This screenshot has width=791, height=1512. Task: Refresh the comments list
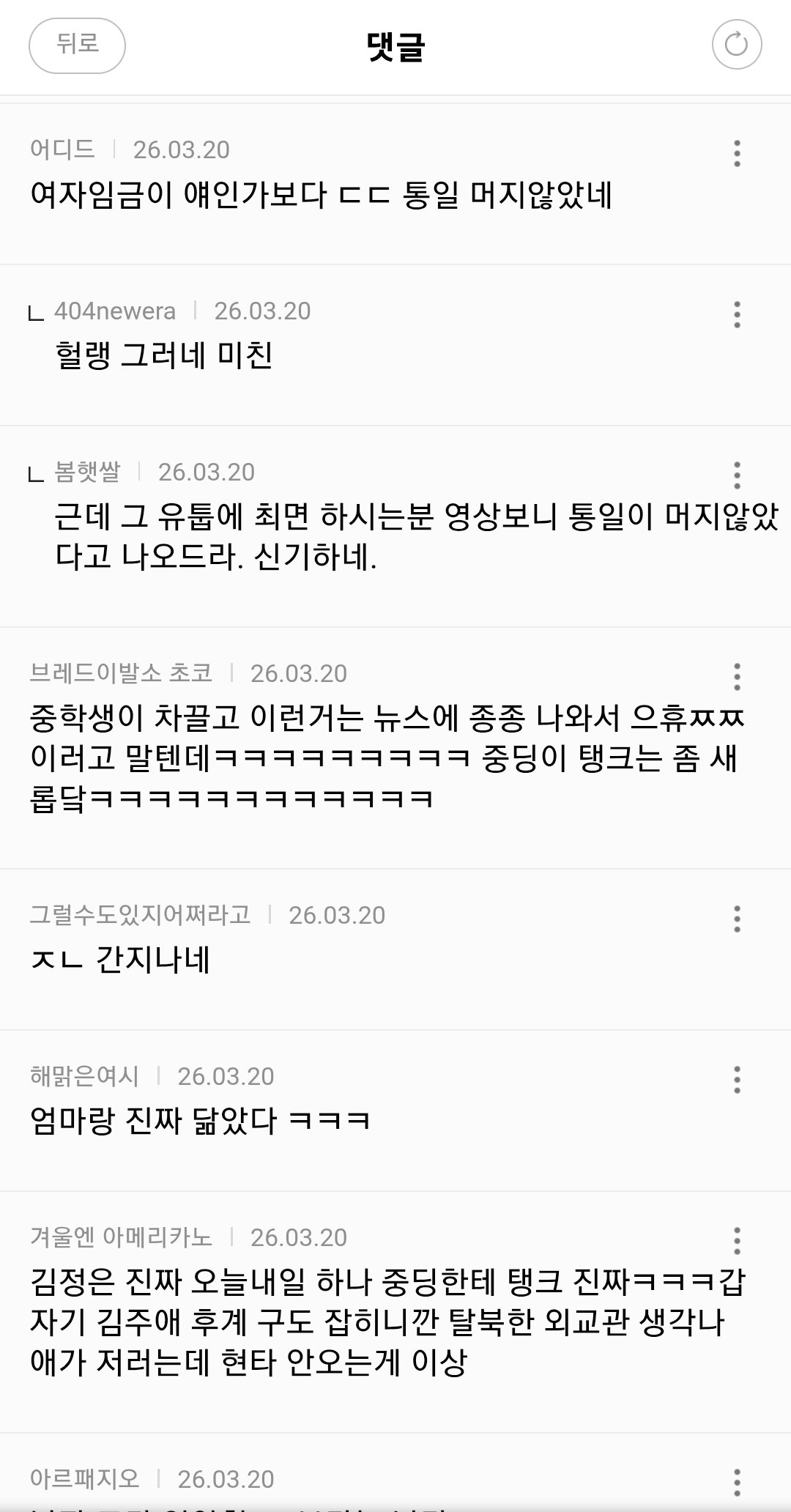(x=736, y=45)
